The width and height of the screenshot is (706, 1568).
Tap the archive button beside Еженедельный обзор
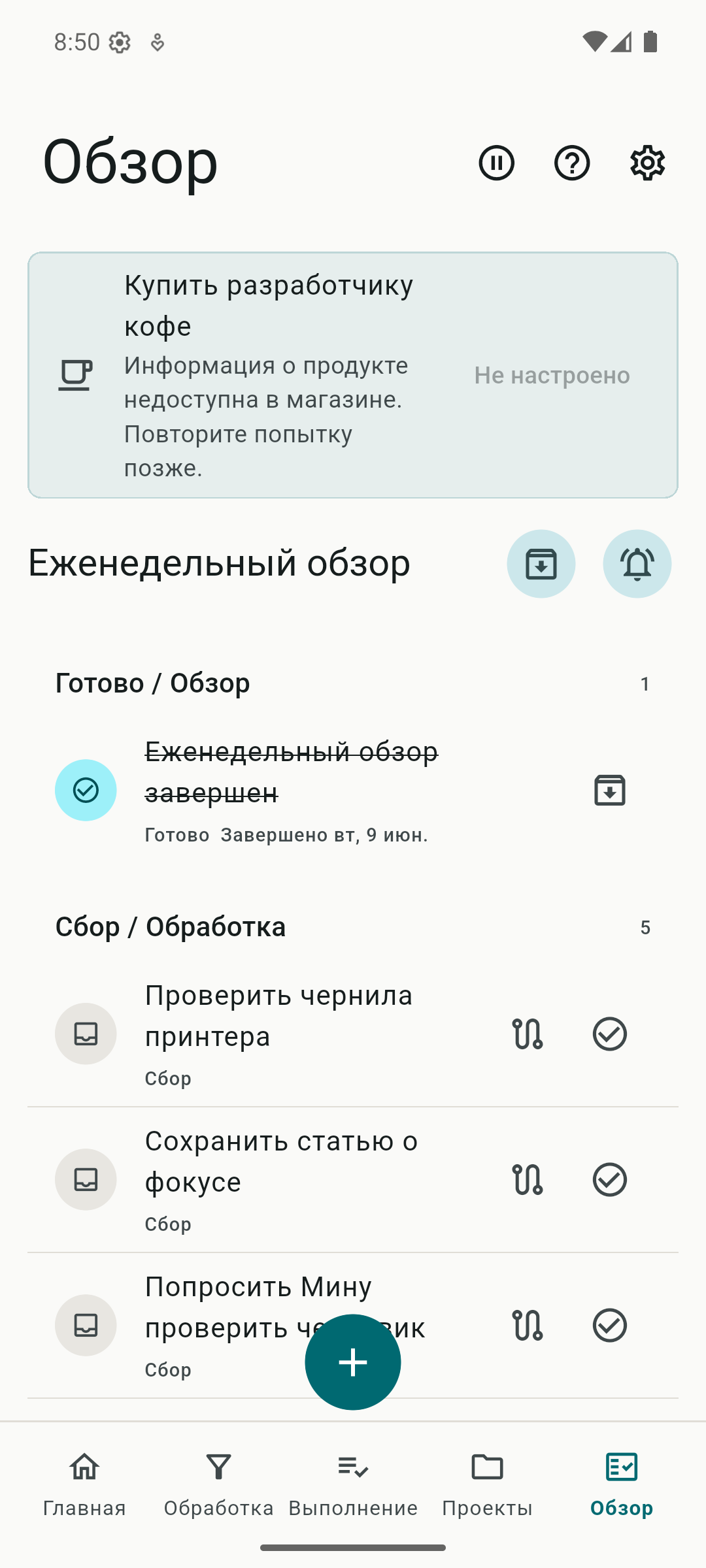541,564
